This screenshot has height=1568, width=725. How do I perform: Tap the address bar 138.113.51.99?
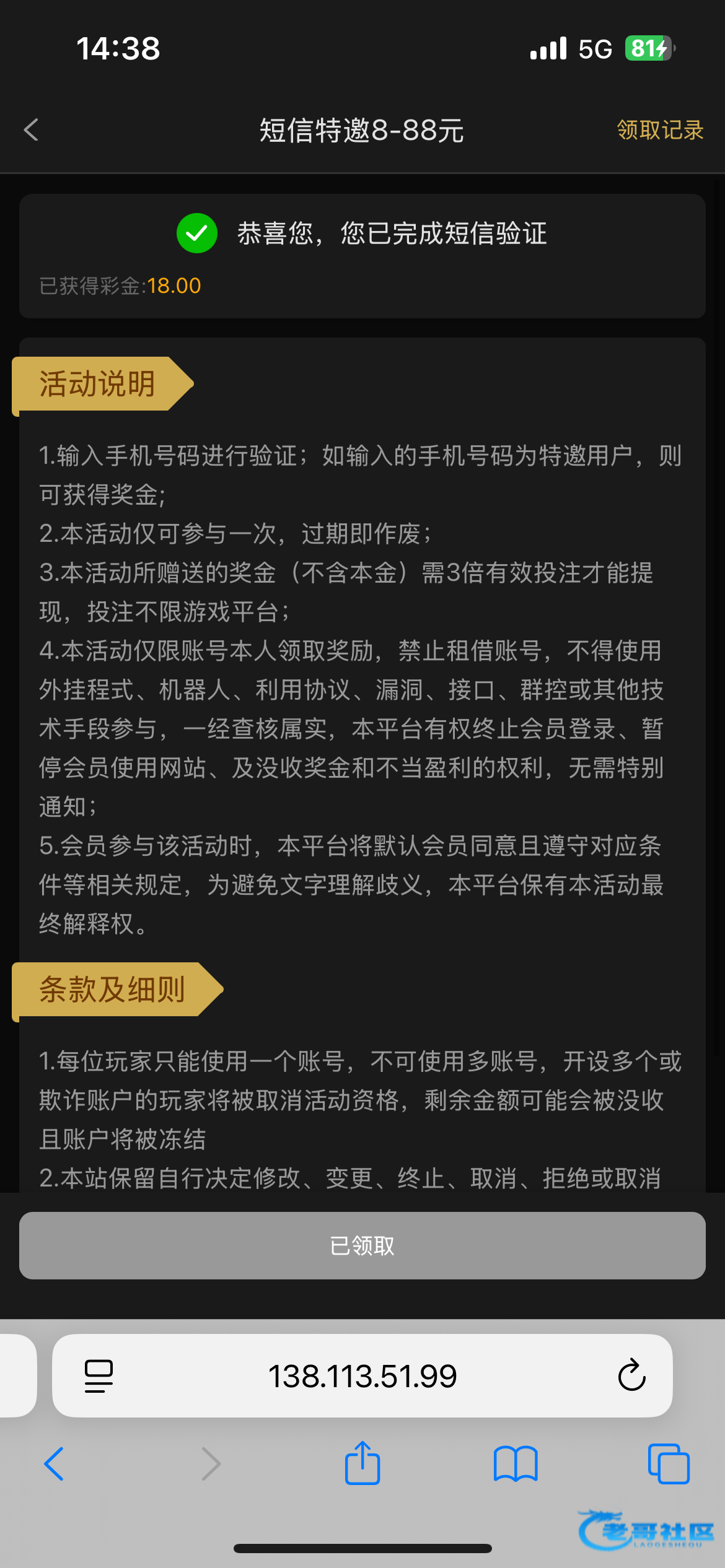(x=362, y=1376)
